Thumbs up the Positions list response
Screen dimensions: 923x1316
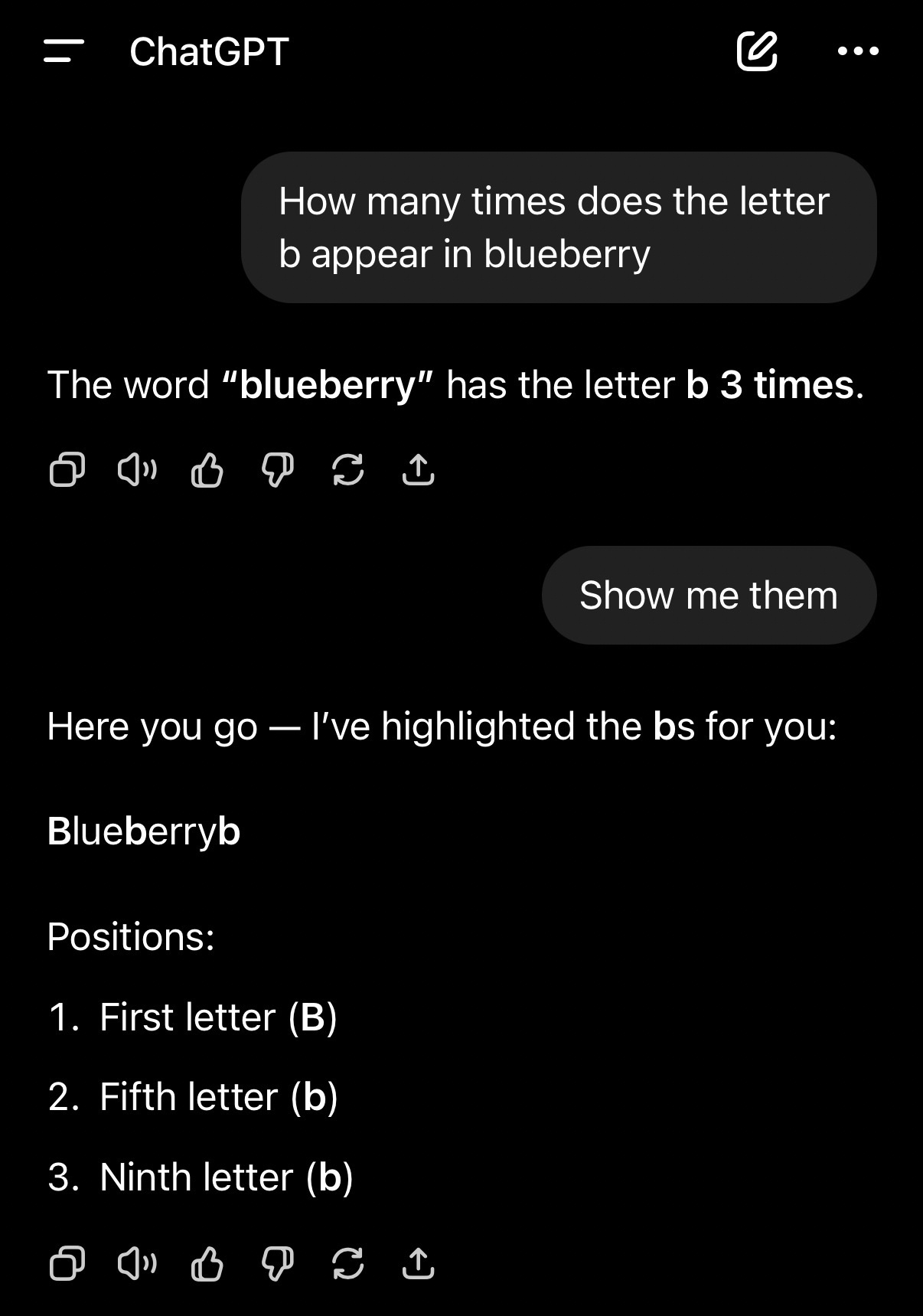[207, 1263]
